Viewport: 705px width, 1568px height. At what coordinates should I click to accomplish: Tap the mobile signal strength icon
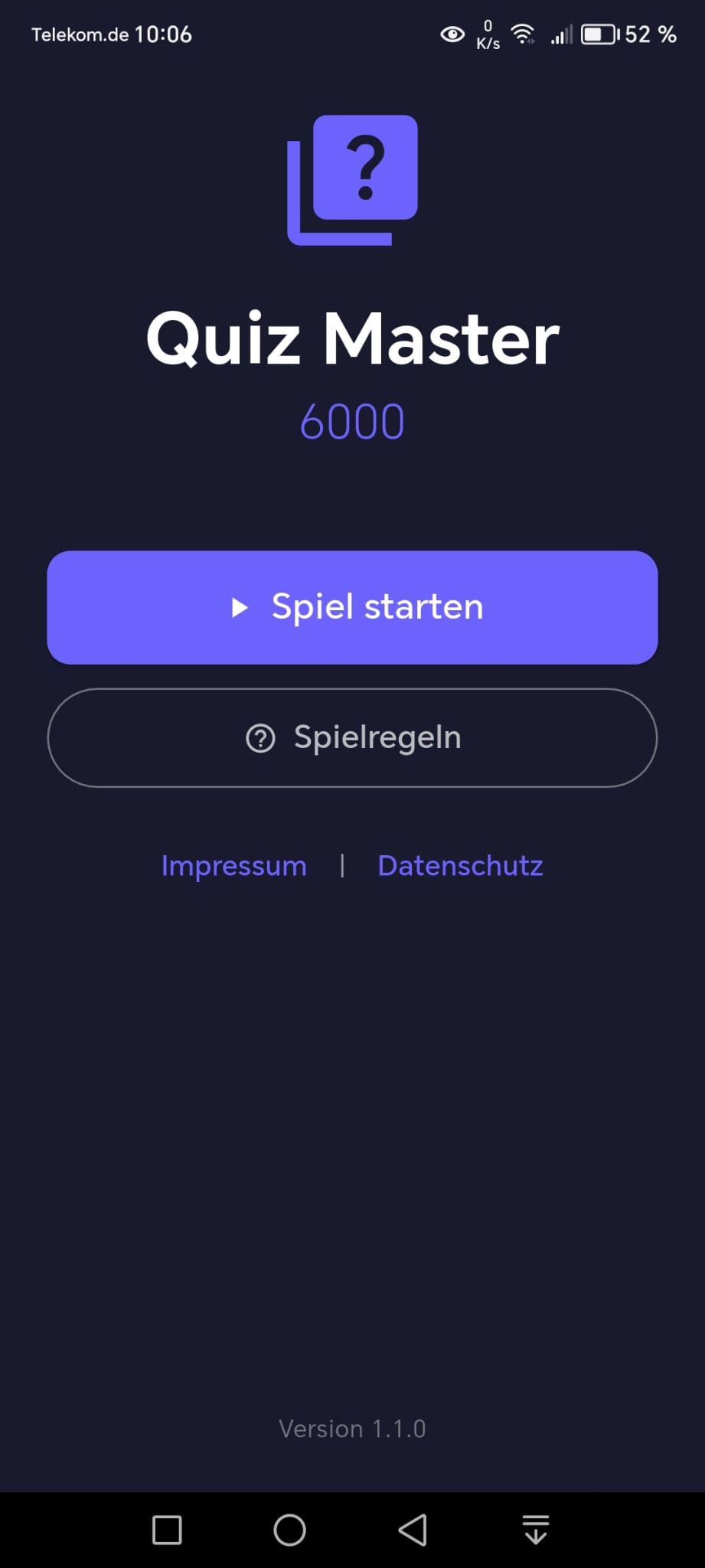(559, 34)
